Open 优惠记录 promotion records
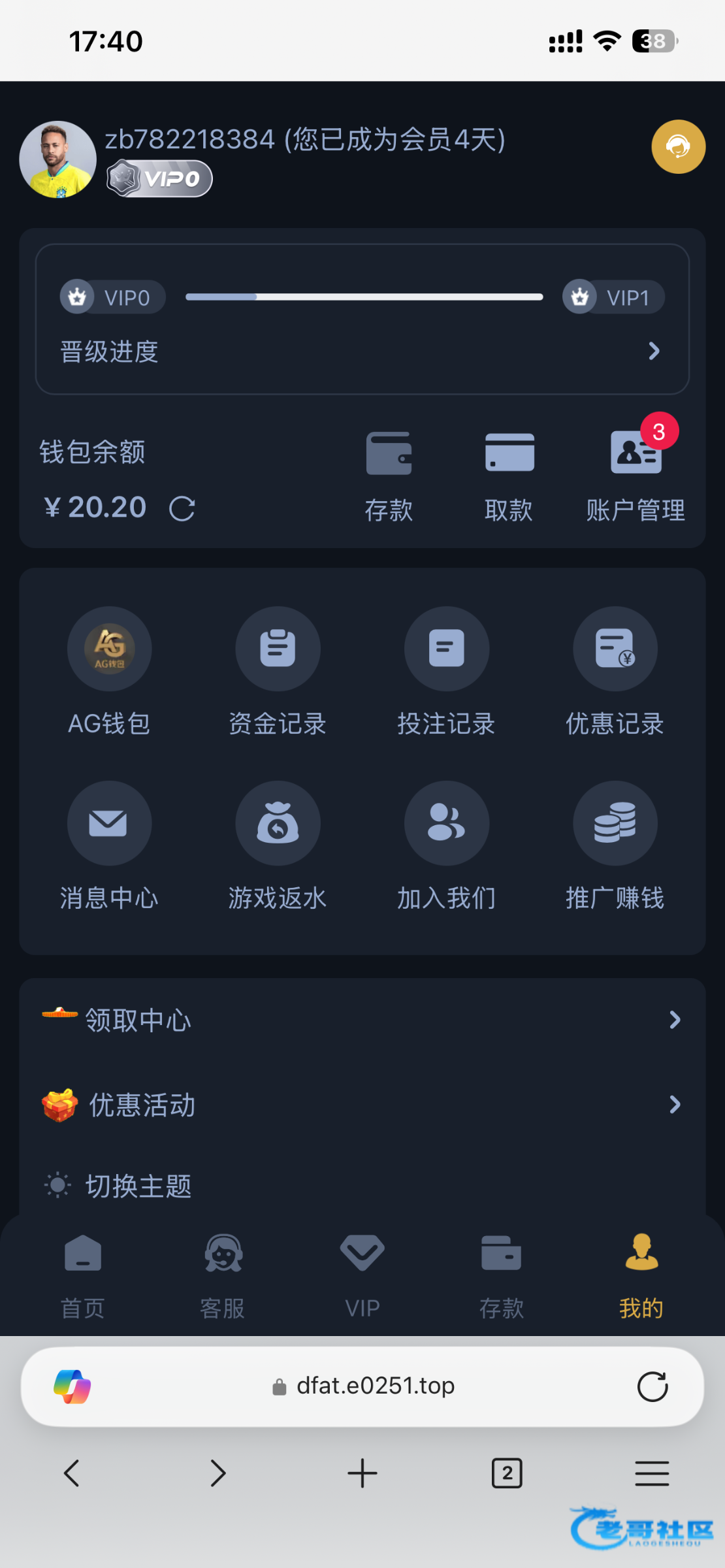Viewport: 725px width, 1568px height. (x=615, y=671)
